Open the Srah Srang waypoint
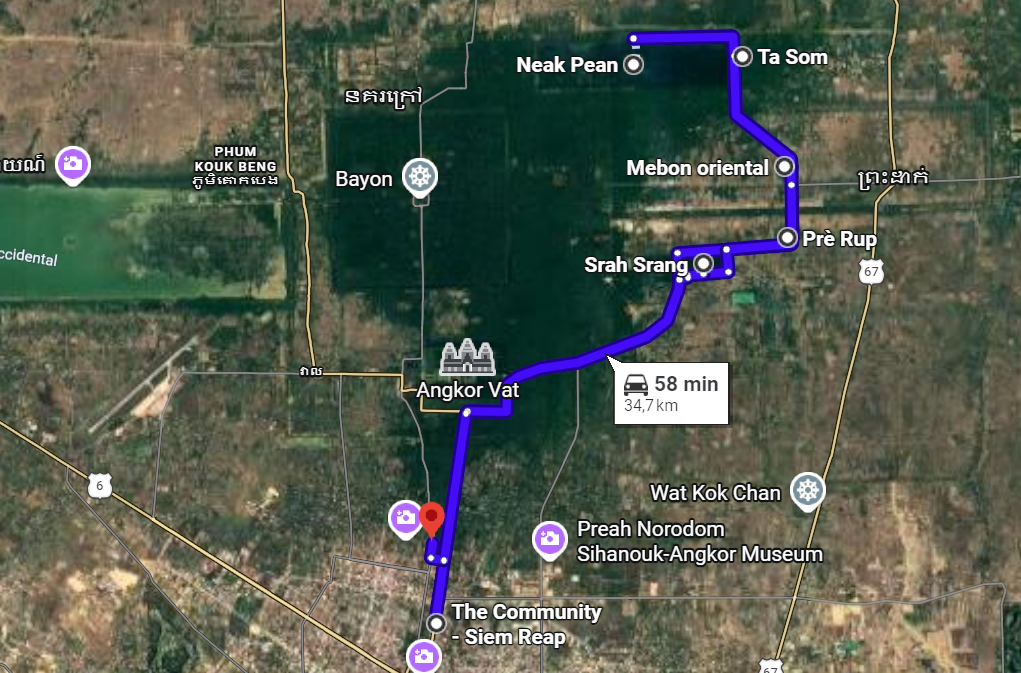The image size is (1021, 673). (703, 264)
